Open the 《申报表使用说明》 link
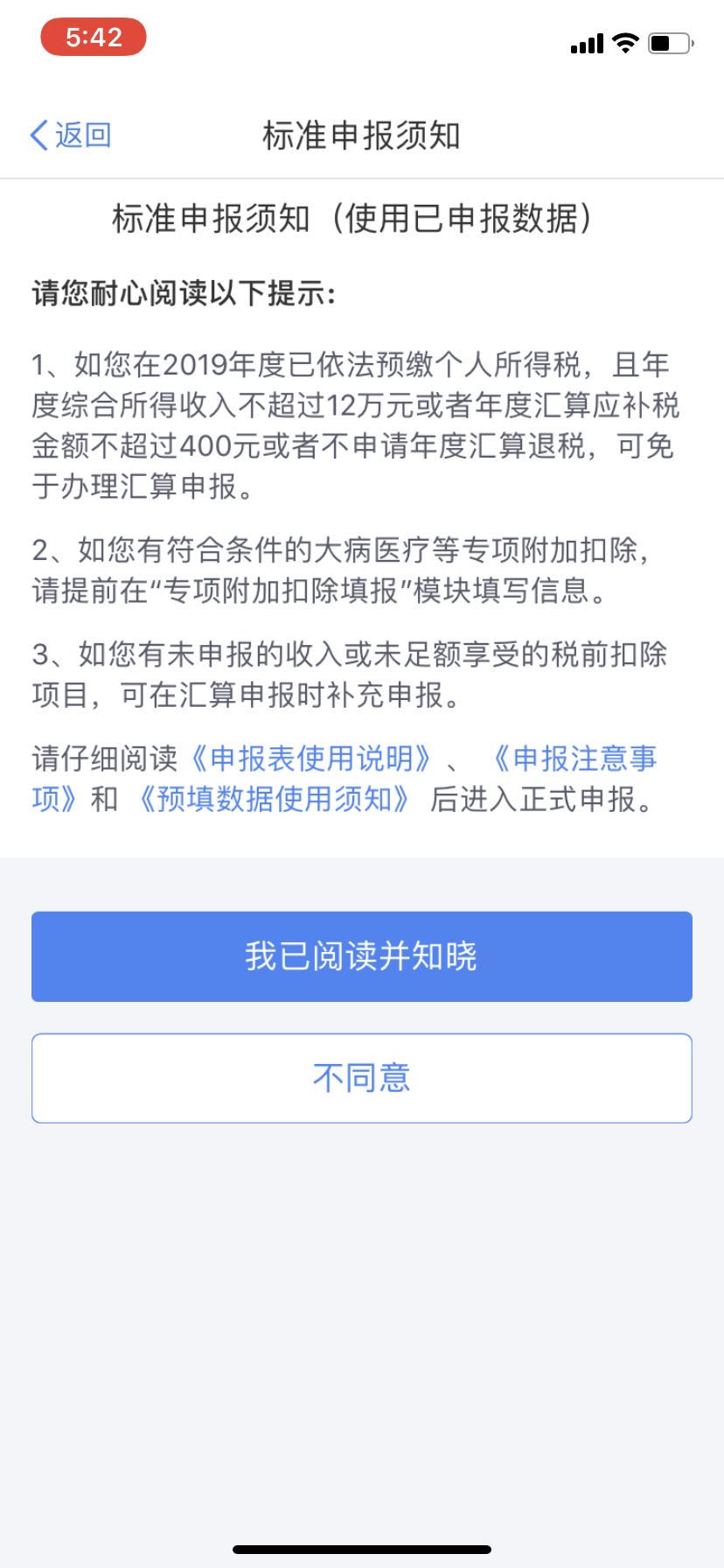This screenshot has height=1568, width=724. pyautogui.click(x=310, y=759)
